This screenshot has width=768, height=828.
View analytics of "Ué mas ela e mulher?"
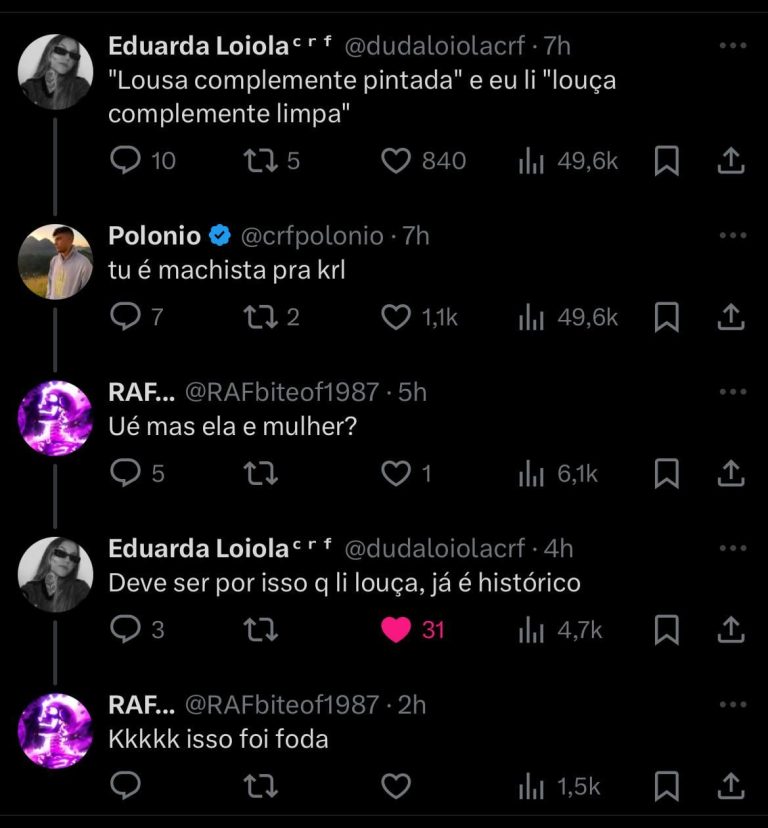[530, 473]
